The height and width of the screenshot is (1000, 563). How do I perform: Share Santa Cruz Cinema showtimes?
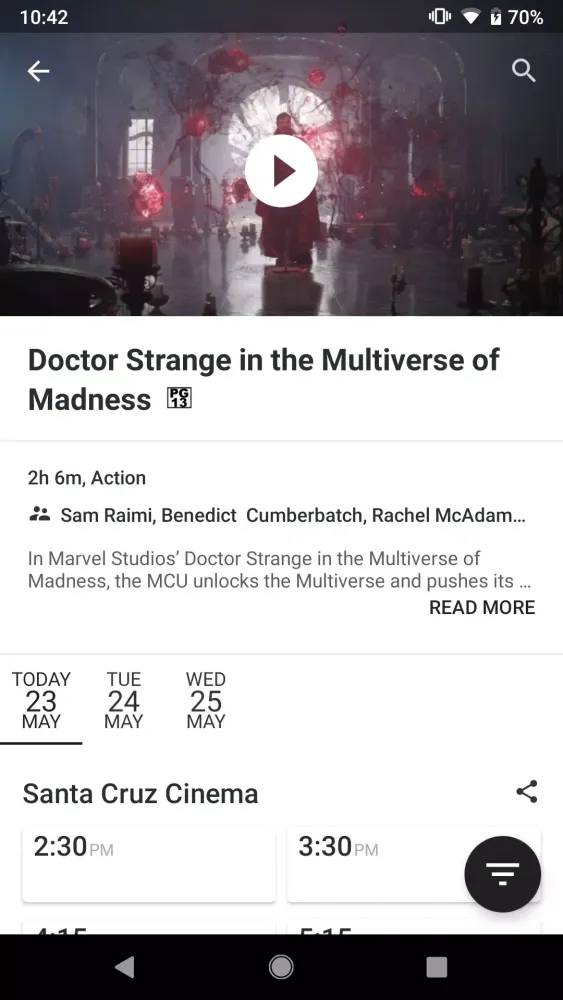tap(527, 791)
